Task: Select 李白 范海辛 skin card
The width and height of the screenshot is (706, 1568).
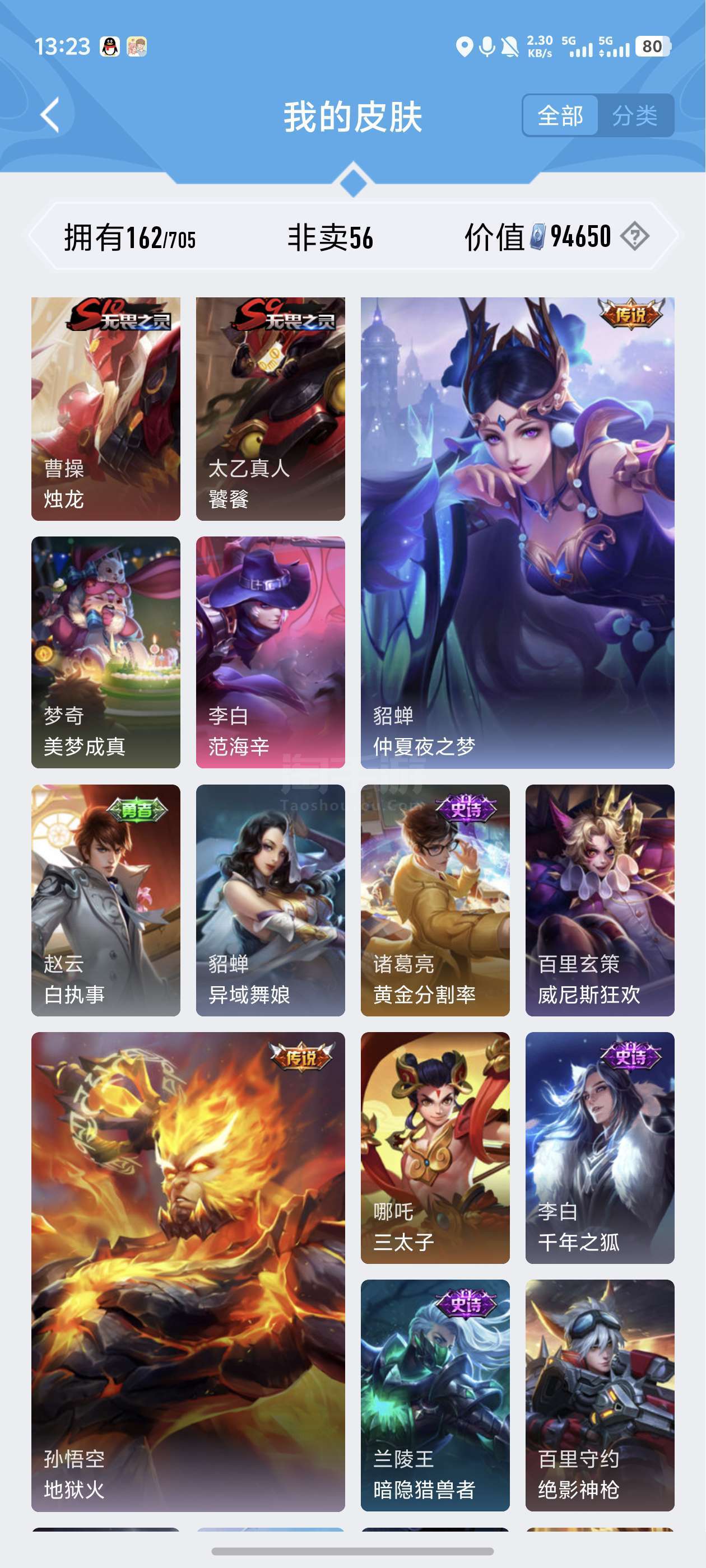Action: [271, 652]
